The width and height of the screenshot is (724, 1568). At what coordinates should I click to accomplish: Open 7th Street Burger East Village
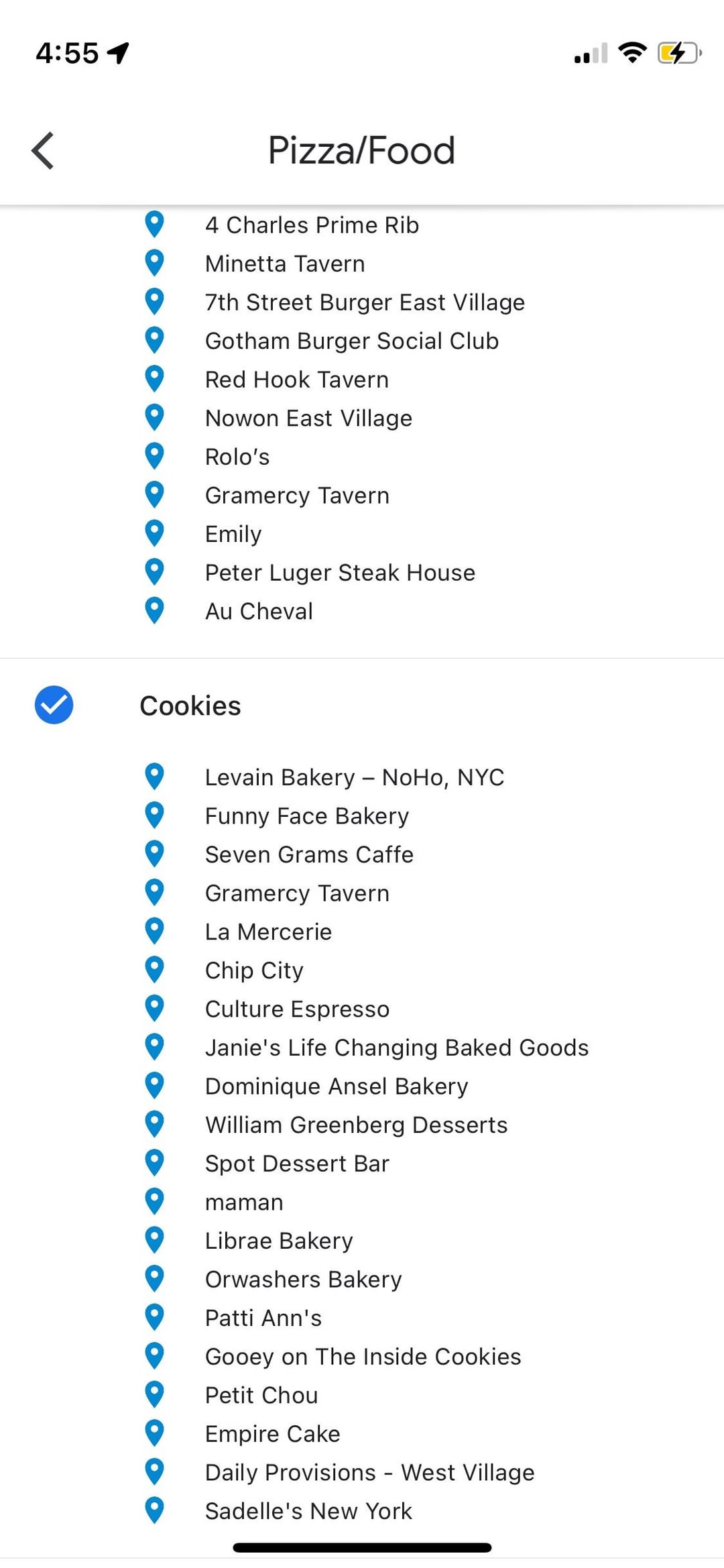point(365,302)
